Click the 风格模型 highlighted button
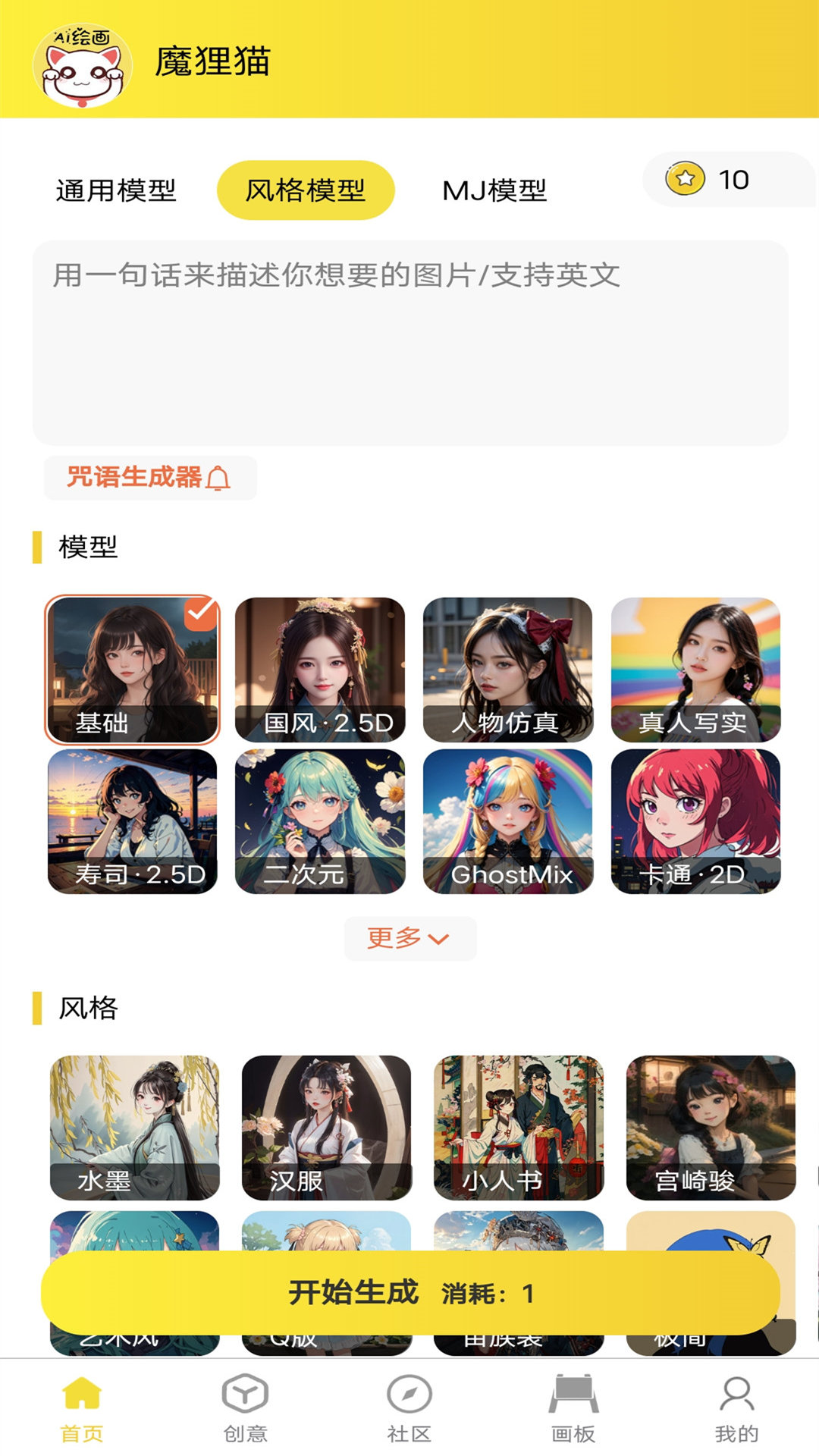819x1456 pixels. click(x=306, y=192)
